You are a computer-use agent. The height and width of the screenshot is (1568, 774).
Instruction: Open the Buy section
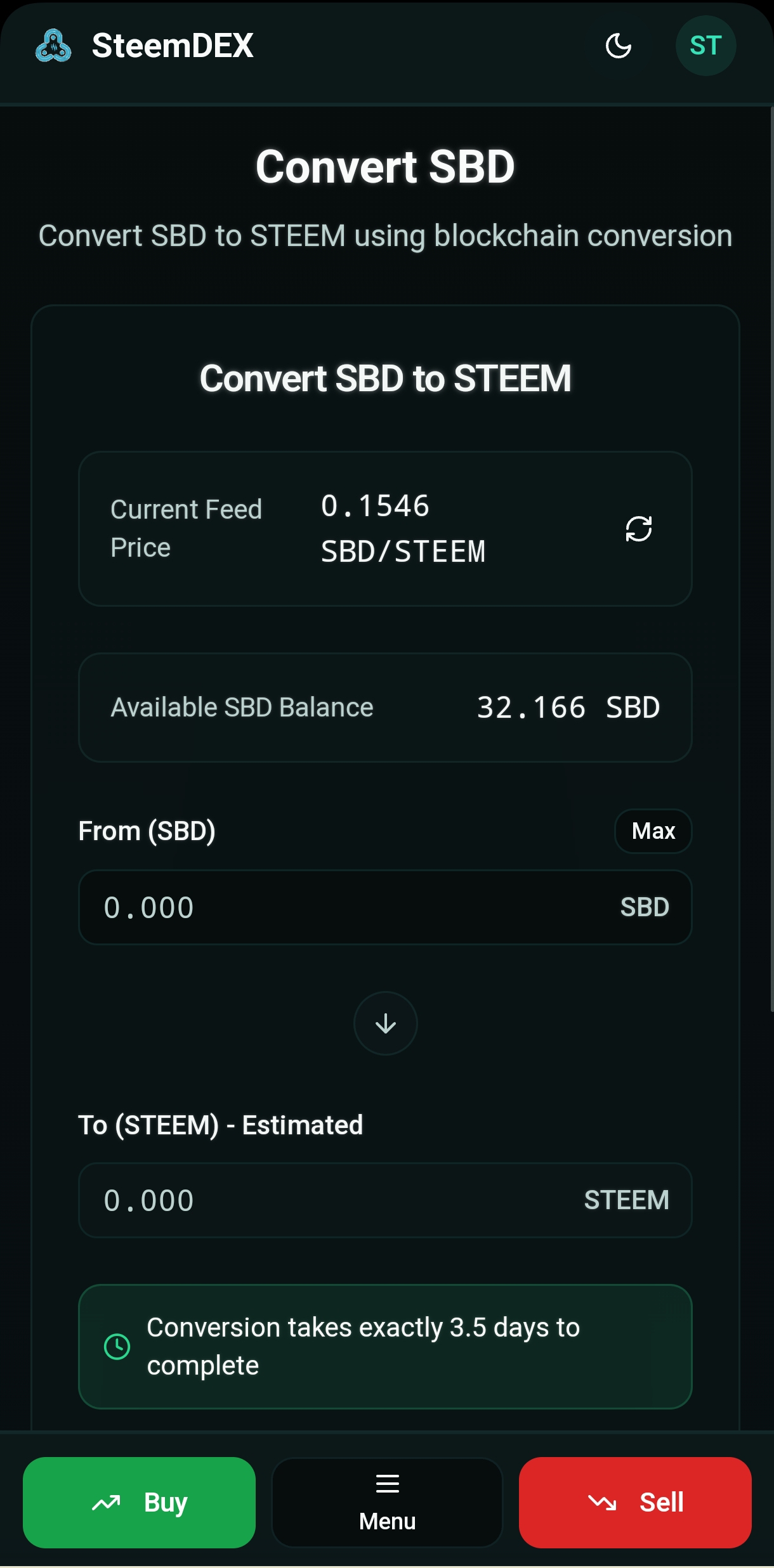click(139, 1502)
